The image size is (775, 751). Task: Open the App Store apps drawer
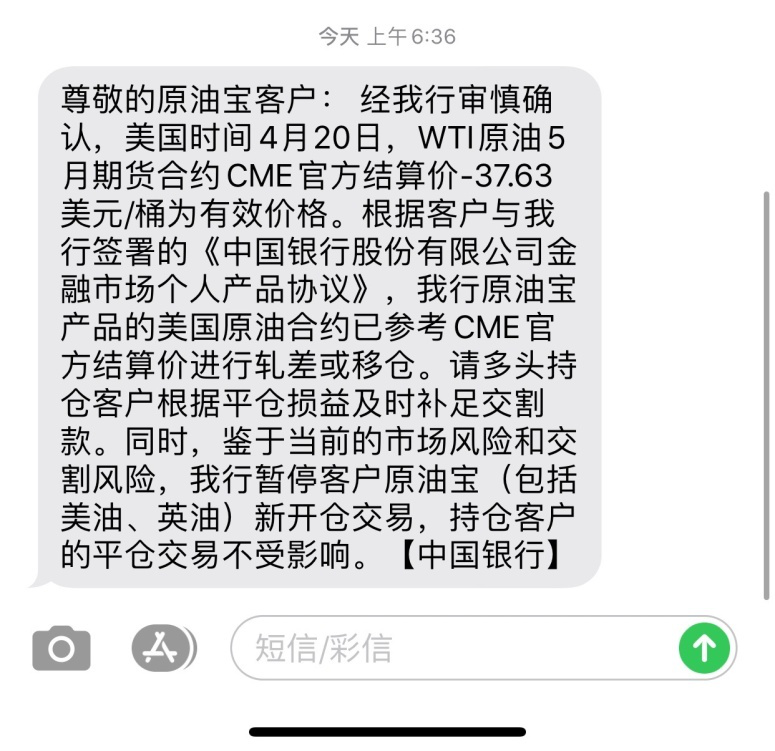click(162, 649)
